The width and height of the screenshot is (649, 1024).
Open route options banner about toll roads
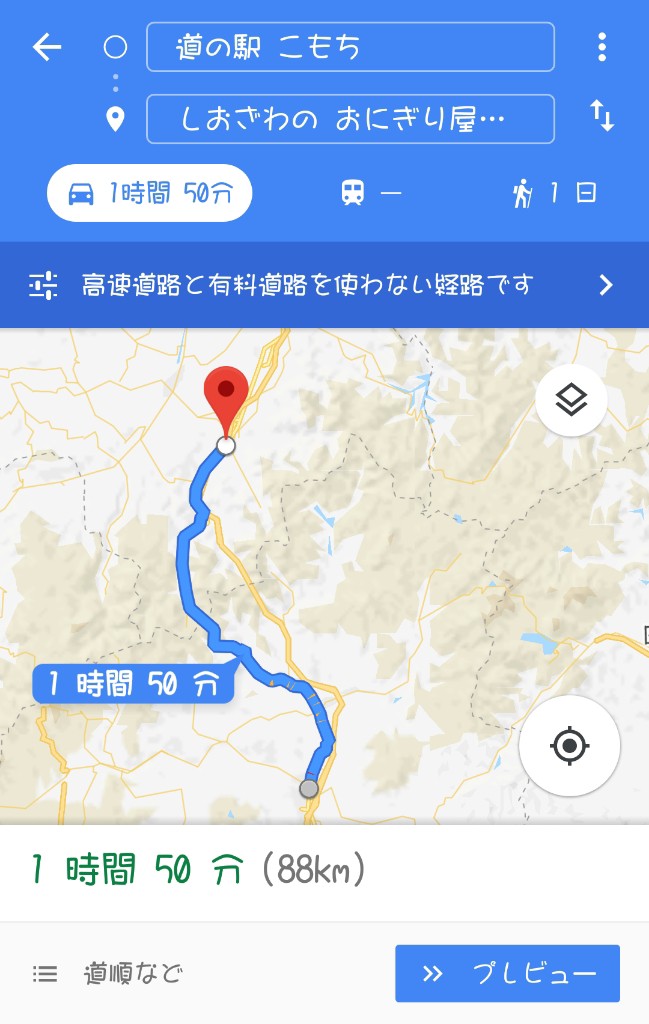(324, 286)
